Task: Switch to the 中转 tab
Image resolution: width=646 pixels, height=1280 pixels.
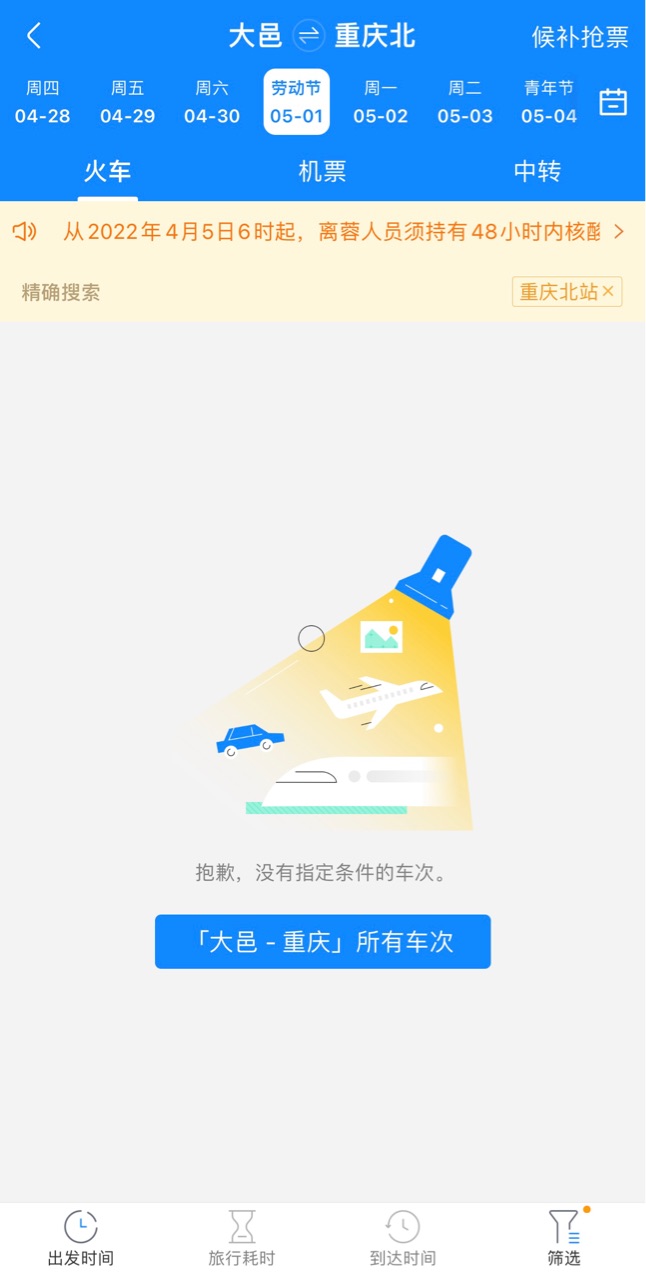Action: (538, 172)
